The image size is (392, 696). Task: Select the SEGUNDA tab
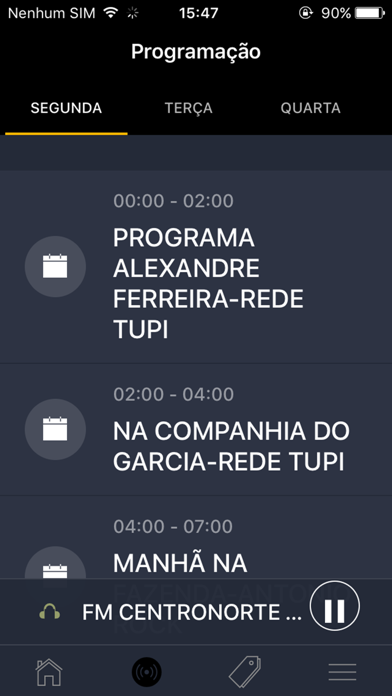pyautogui.click(x=66, y=108)
